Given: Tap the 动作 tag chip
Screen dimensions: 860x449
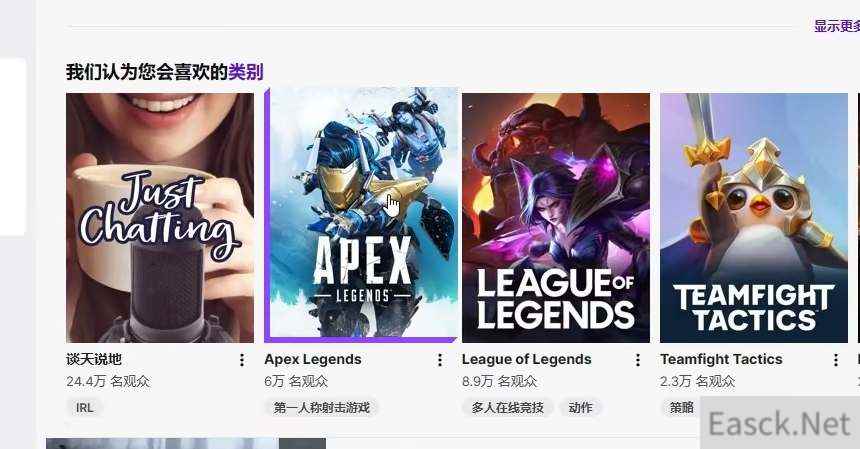Looking at the screenshot, I should (x=581, y=407).
